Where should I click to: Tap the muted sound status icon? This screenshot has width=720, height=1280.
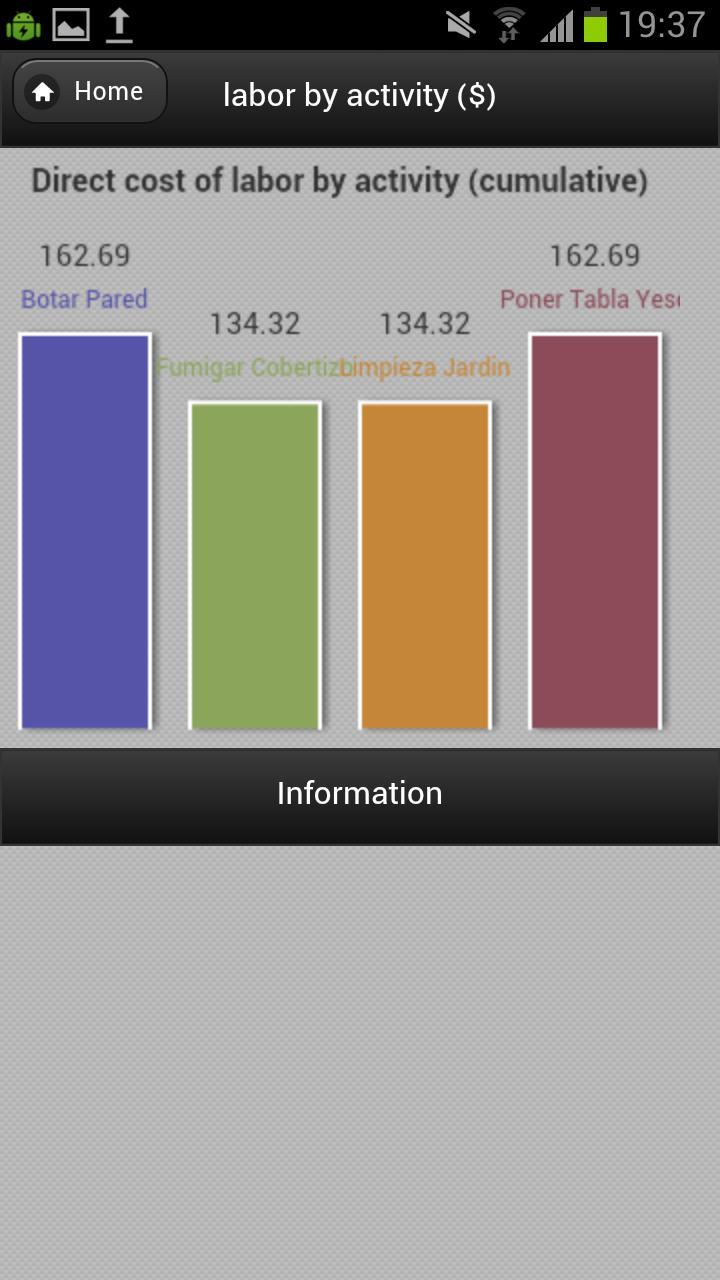460,23
